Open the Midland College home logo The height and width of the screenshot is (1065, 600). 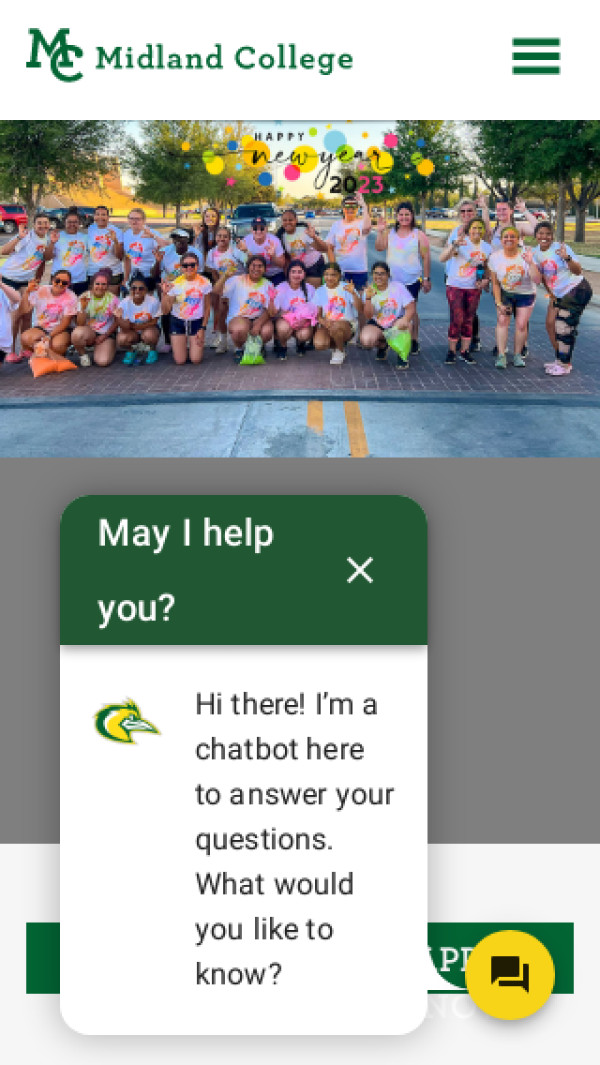pos(190,56)
